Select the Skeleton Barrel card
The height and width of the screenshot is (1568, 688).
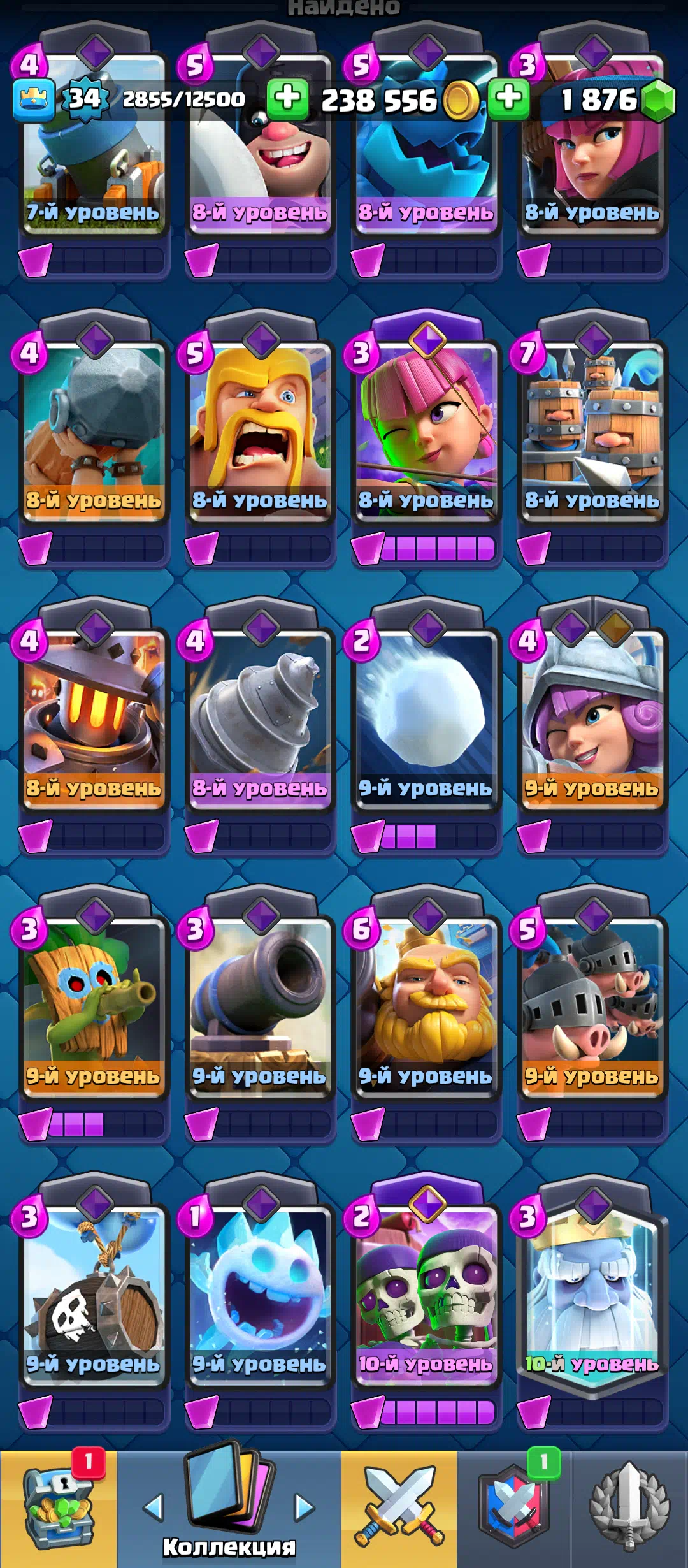[x=94, y=1294]
